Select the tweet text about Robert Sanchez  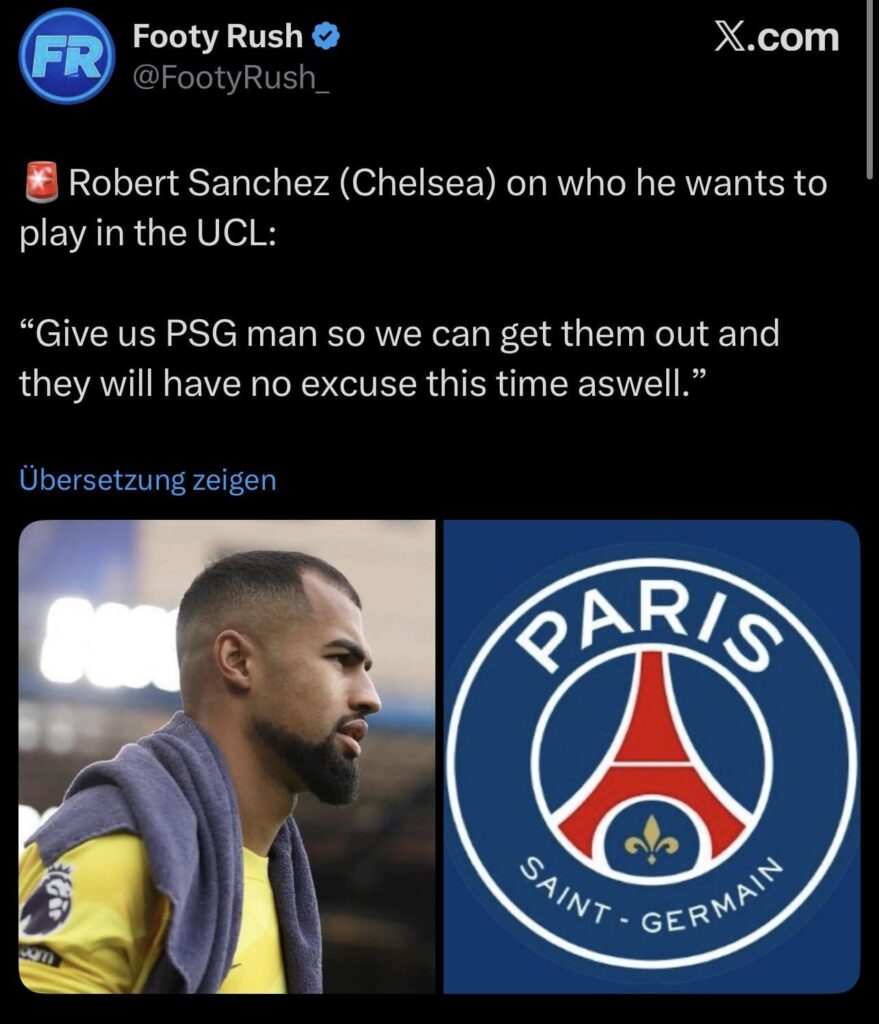click(420, 205)
